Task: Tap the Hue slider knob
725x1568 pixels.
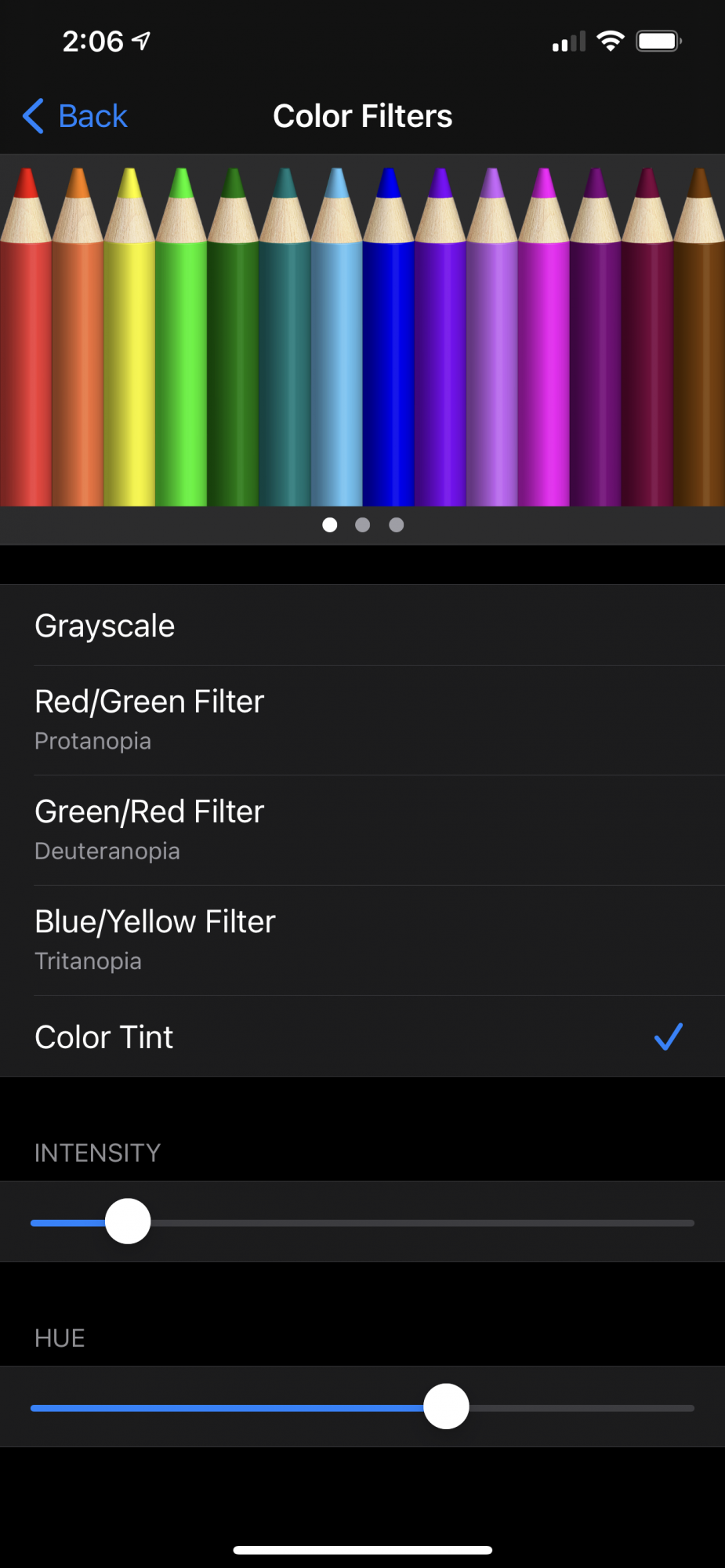Action: (446, 1406)
